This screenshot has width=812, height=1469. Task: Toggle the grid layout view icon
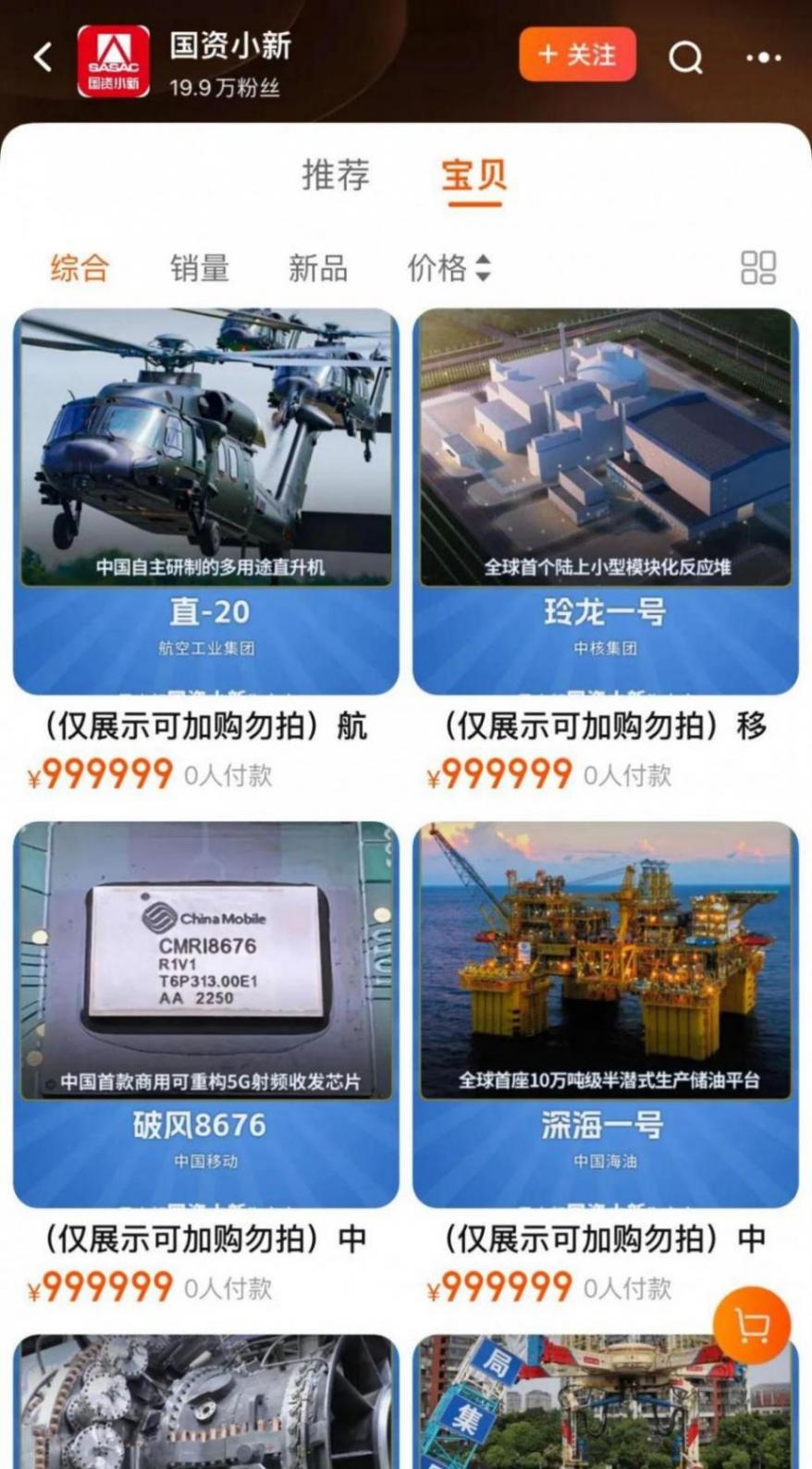click(x=758, y=268)
